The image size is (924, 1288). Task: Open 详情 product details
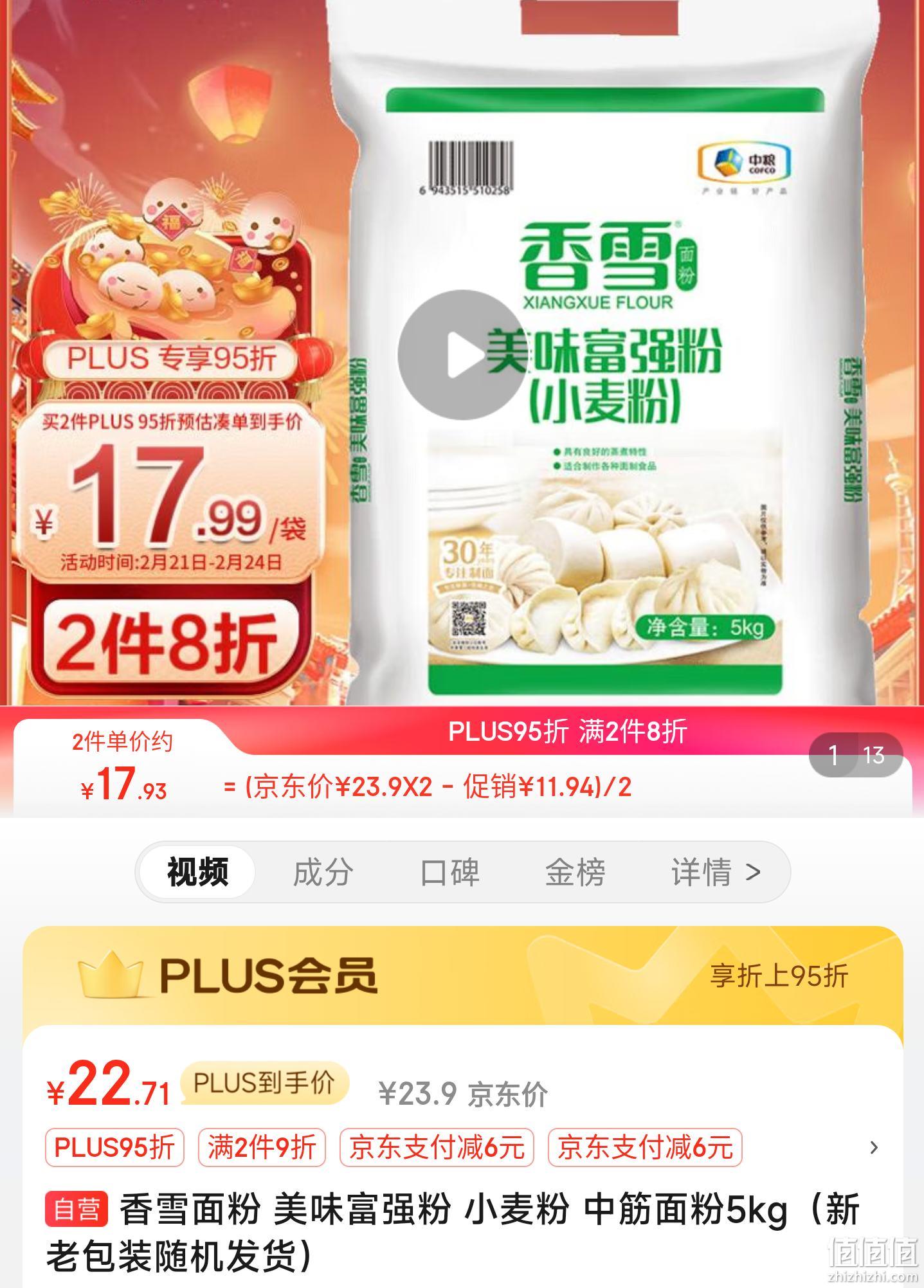click(715, 872)
